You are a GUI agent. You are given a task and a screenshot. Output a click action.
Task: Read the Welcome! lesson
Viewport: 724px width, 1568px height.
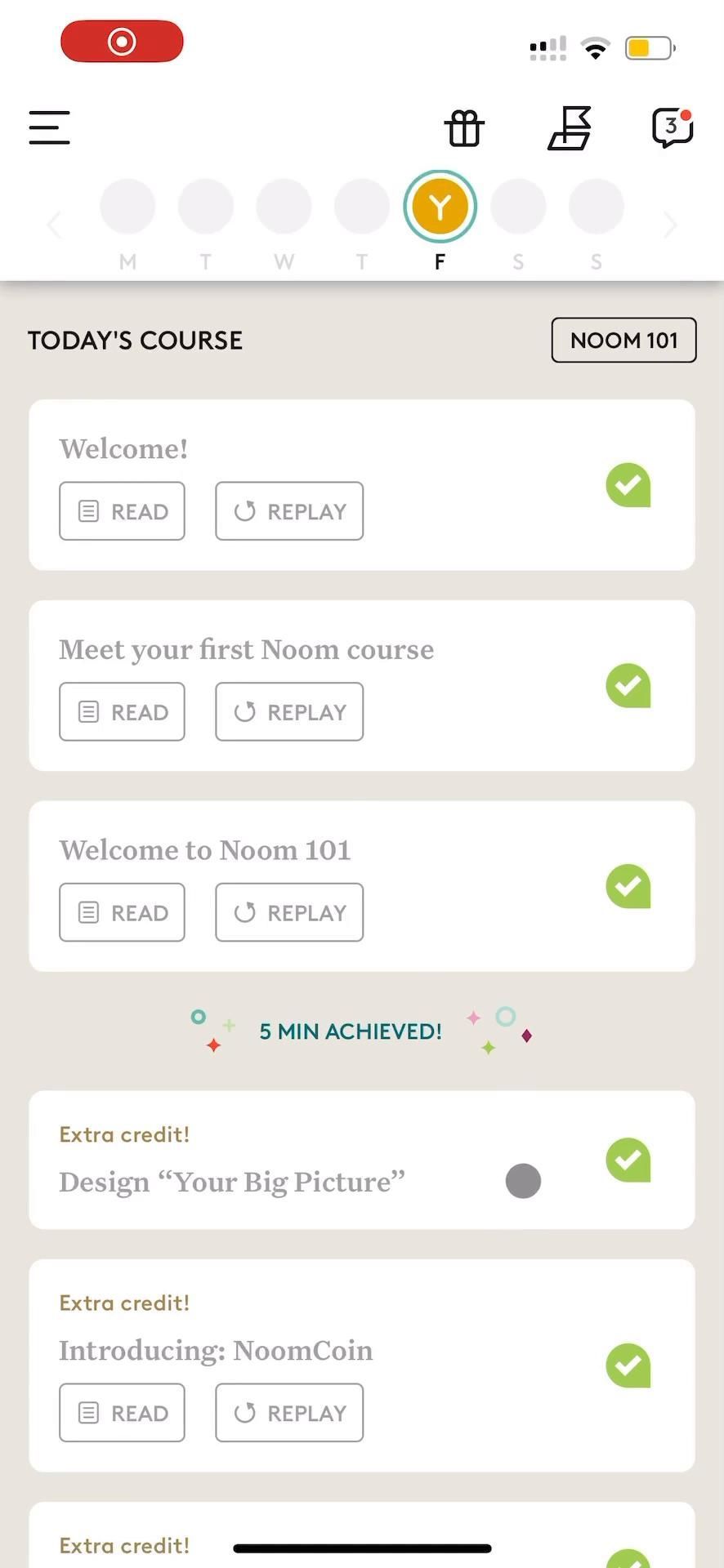point(122,511)
